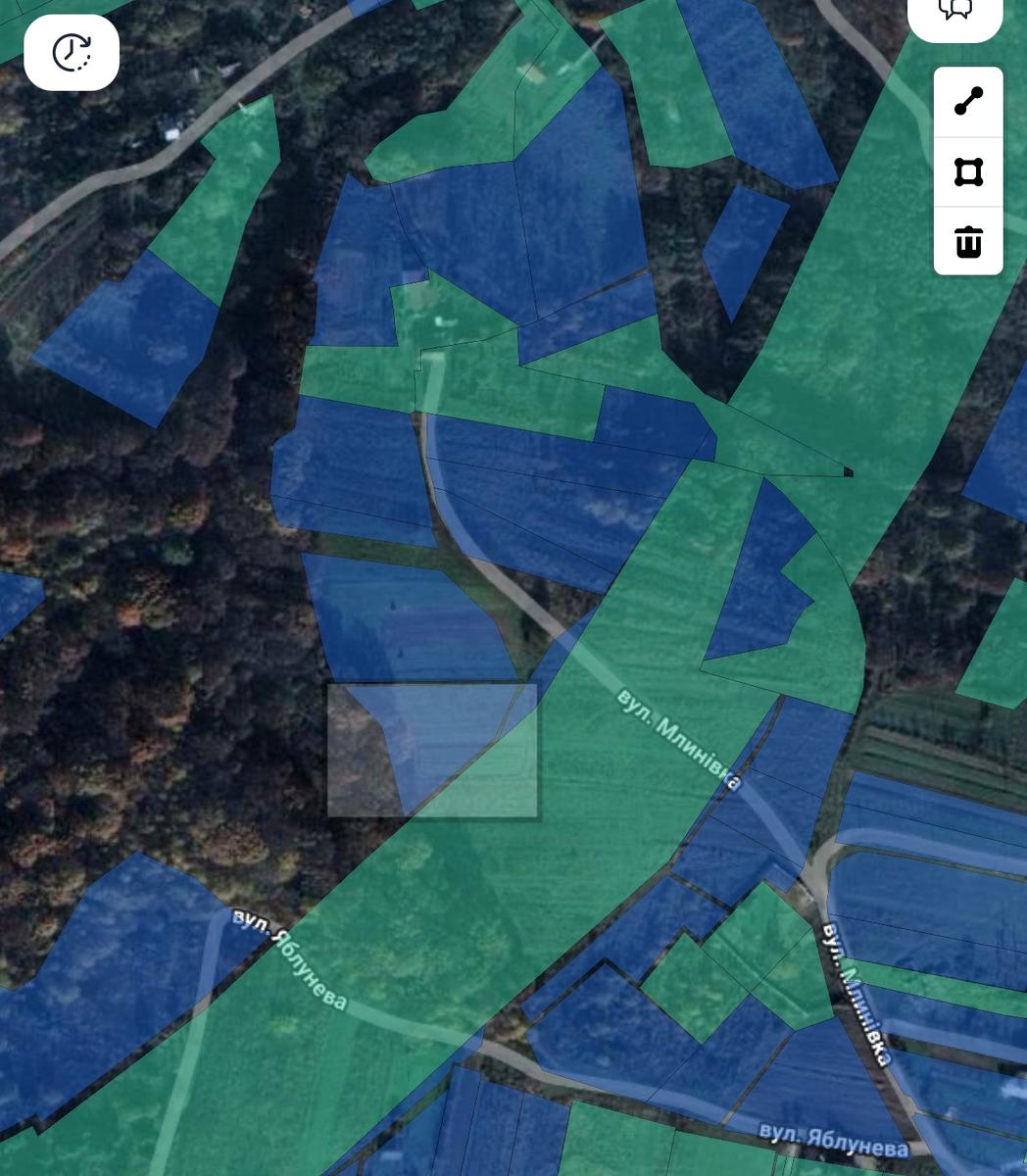Open the map history clock button

(72, 53)
